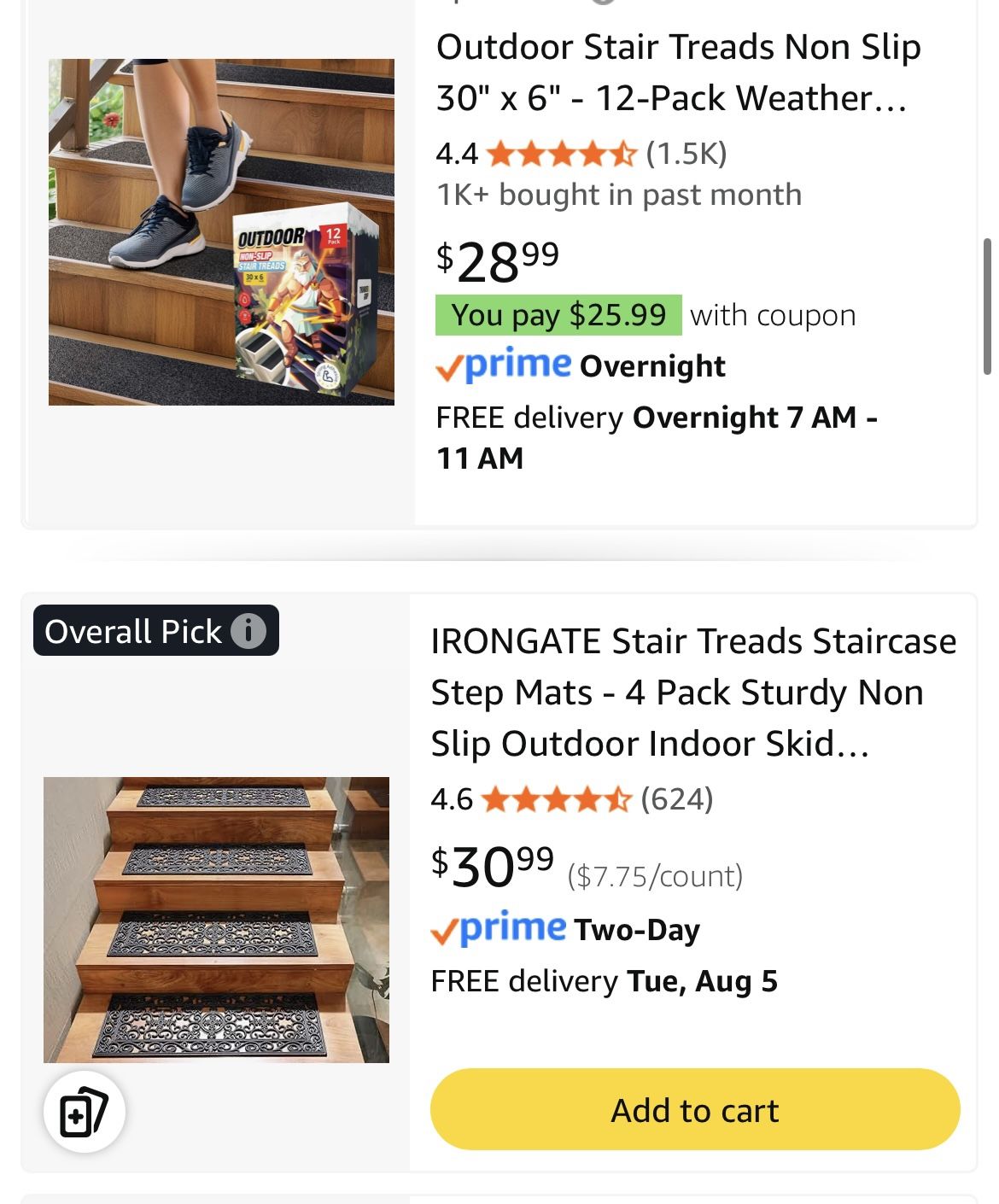View the Outdoor Stair Treads product photo
This screenshot has width=999, height=1204.
222,231
